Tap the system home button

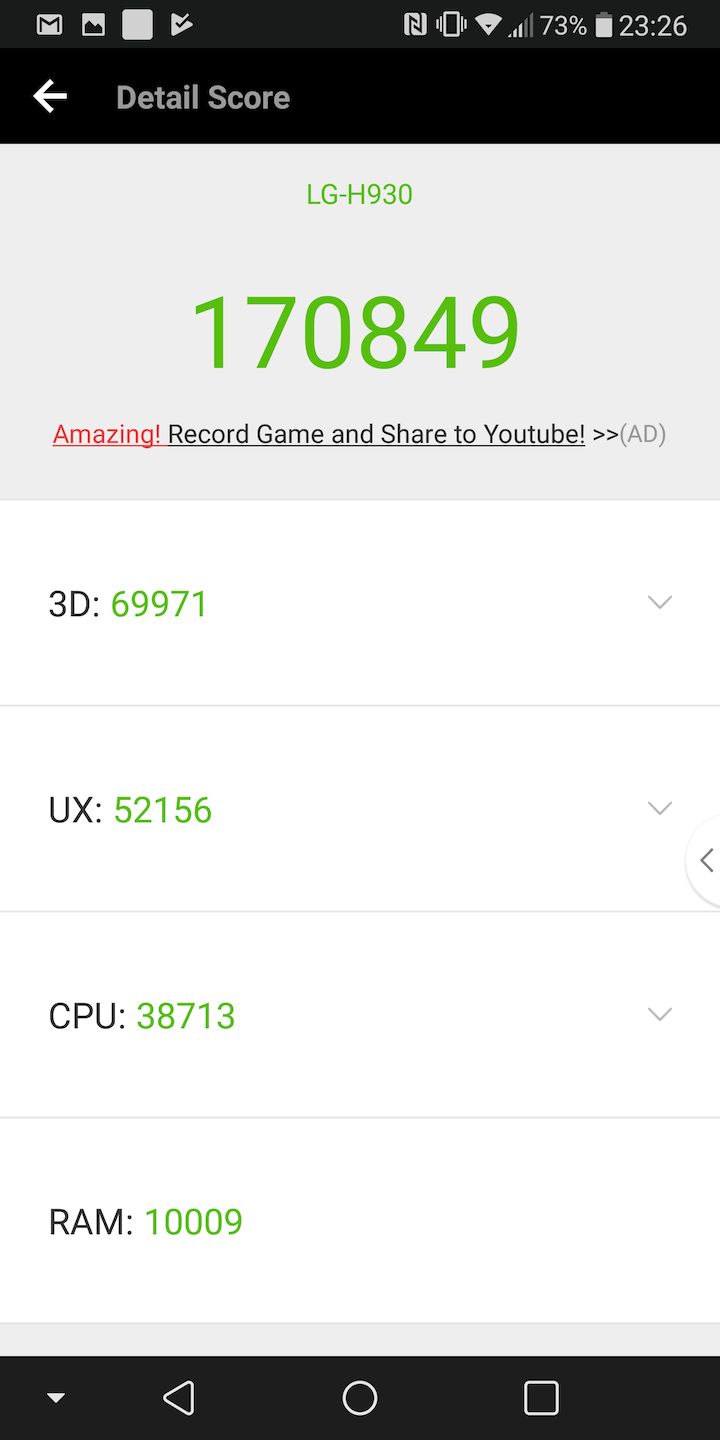pyautogui.click(x=360, y=1398)
